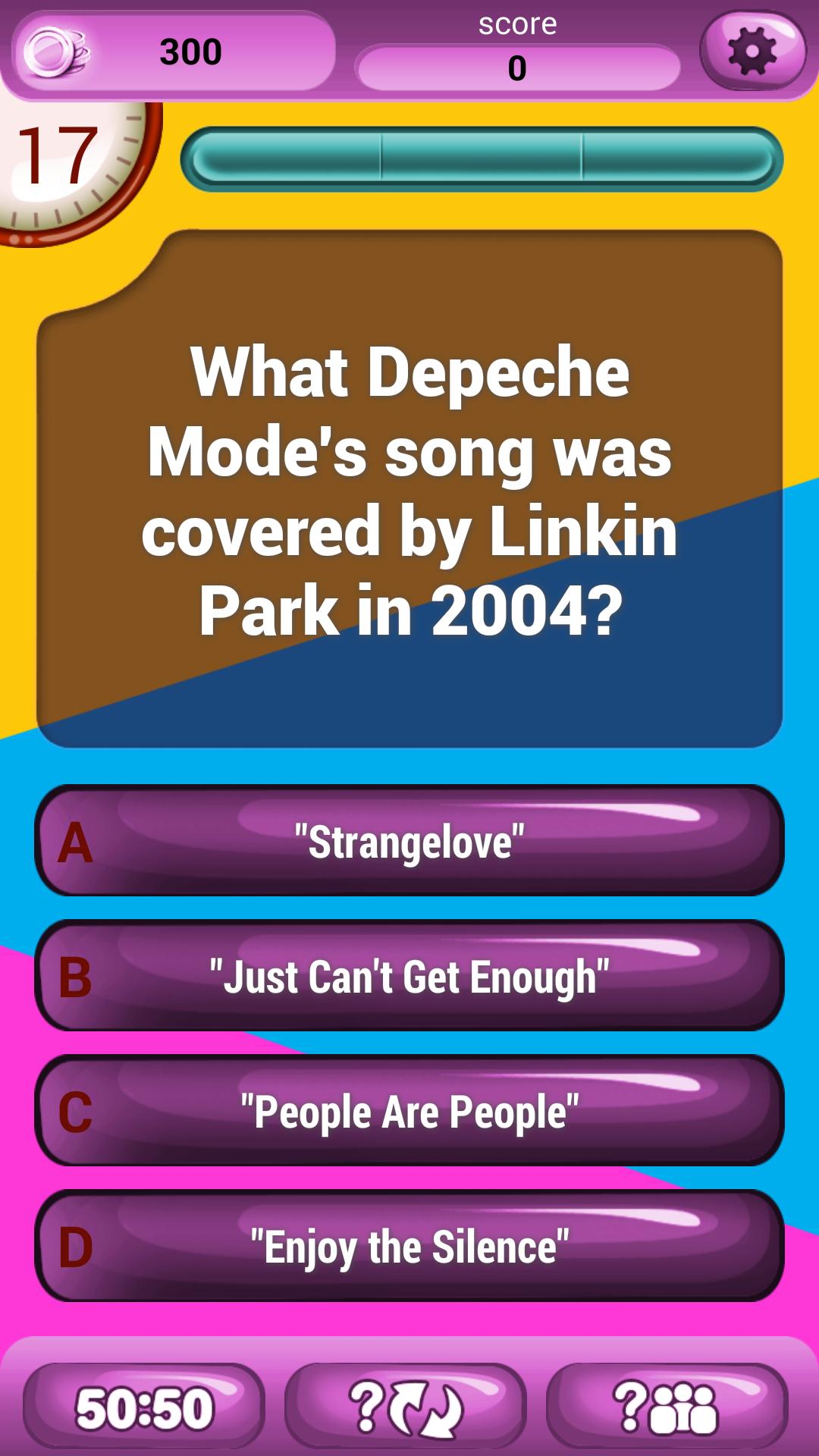819x1456 pixels.
Task: Choose answer B "Just Can't Get Enough"
Action: [409, 976]
